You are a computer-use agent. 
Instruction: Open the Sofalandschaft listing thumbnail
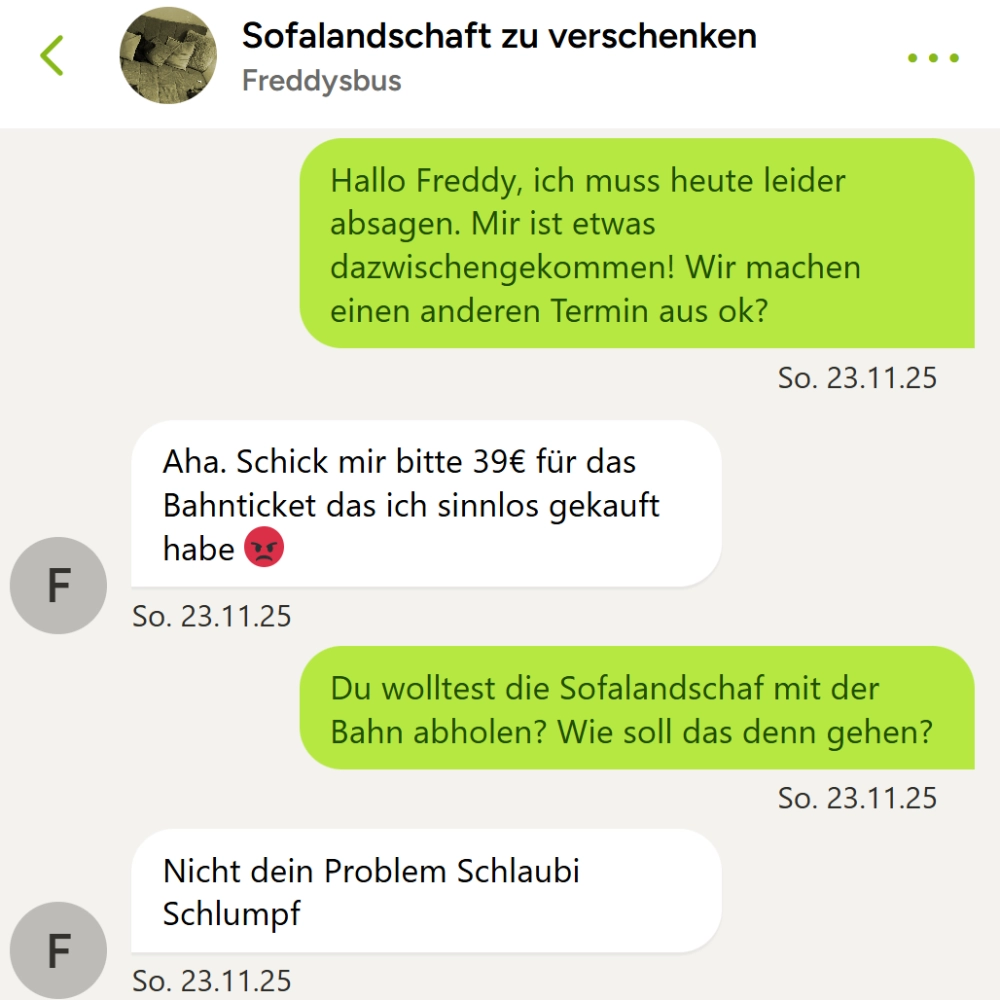point(166,56)
